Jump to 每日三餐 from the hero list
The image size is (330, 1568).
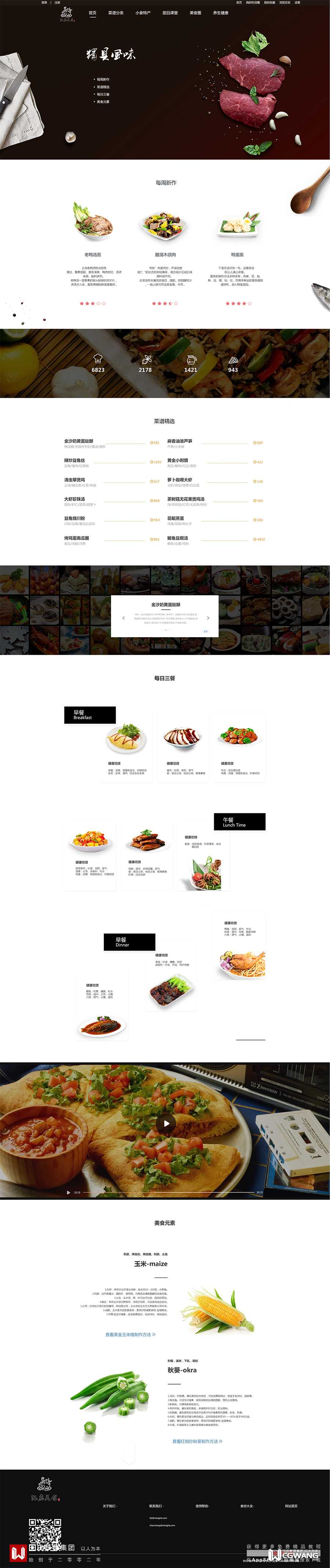[x=103, y=94]
